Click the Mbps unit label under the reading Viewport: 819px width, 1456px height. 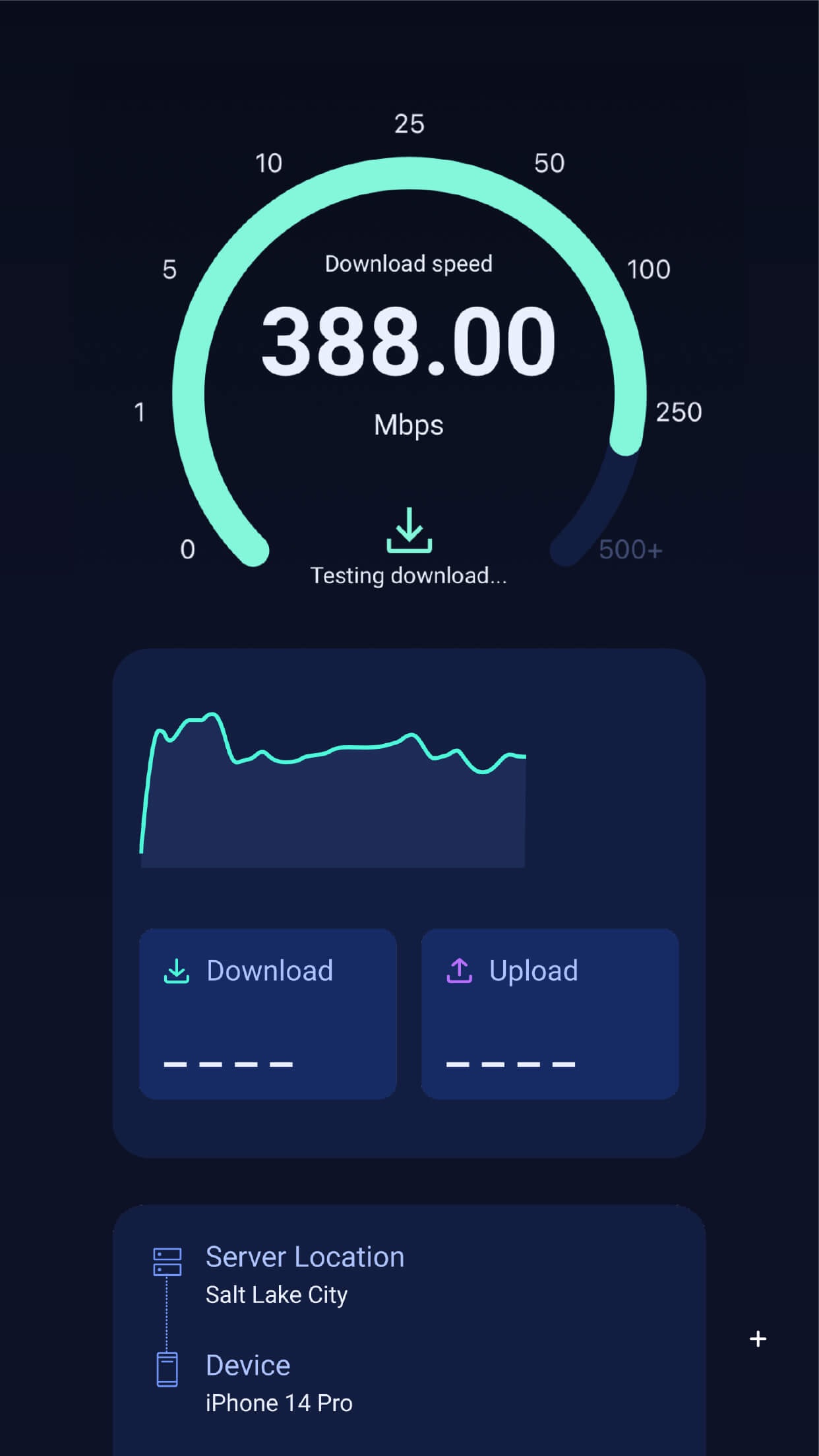pyautogui.click(x=409, y=425)
